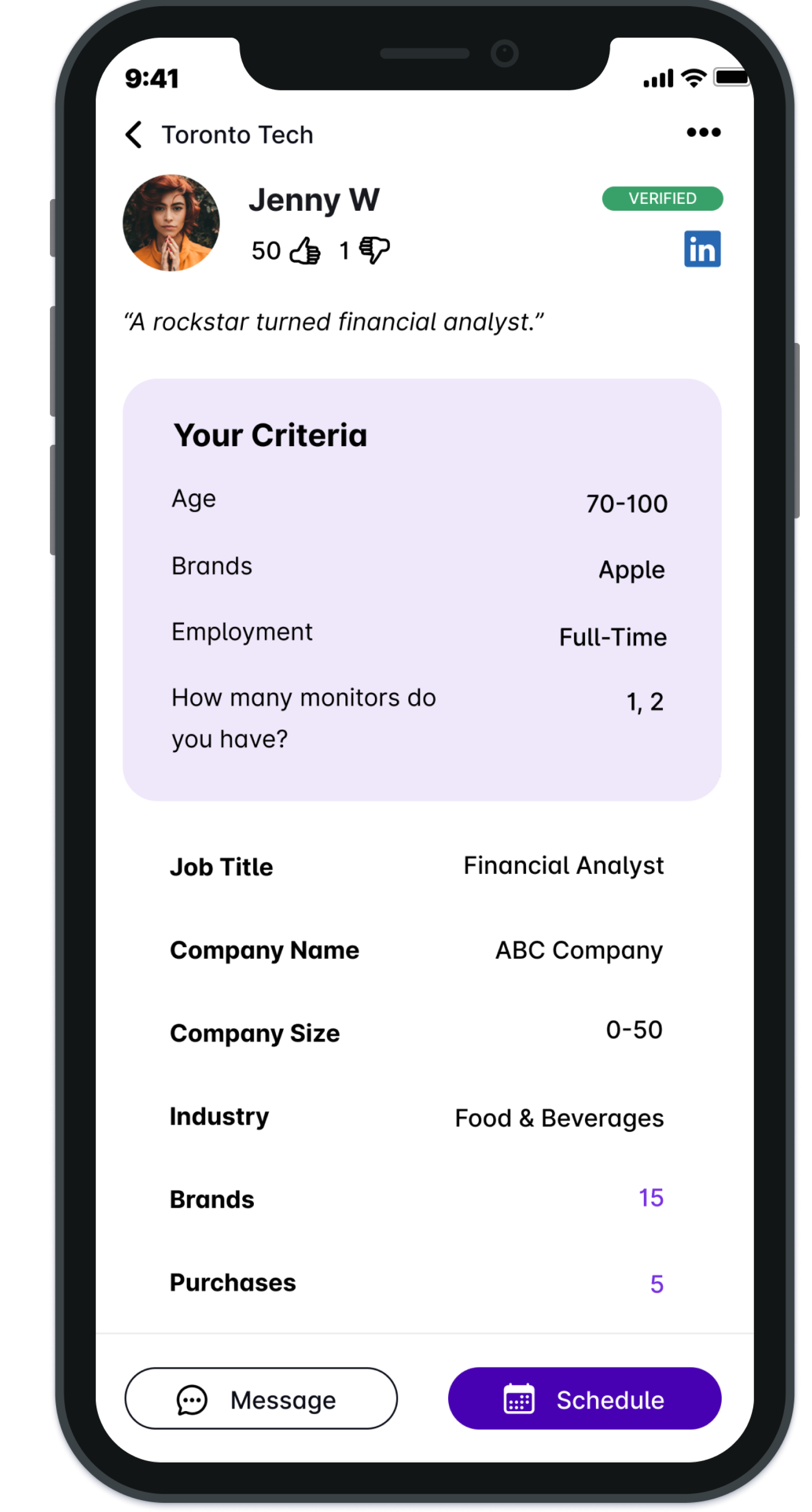
Task: Open Jenny W's profile photo
Action: 172,223
